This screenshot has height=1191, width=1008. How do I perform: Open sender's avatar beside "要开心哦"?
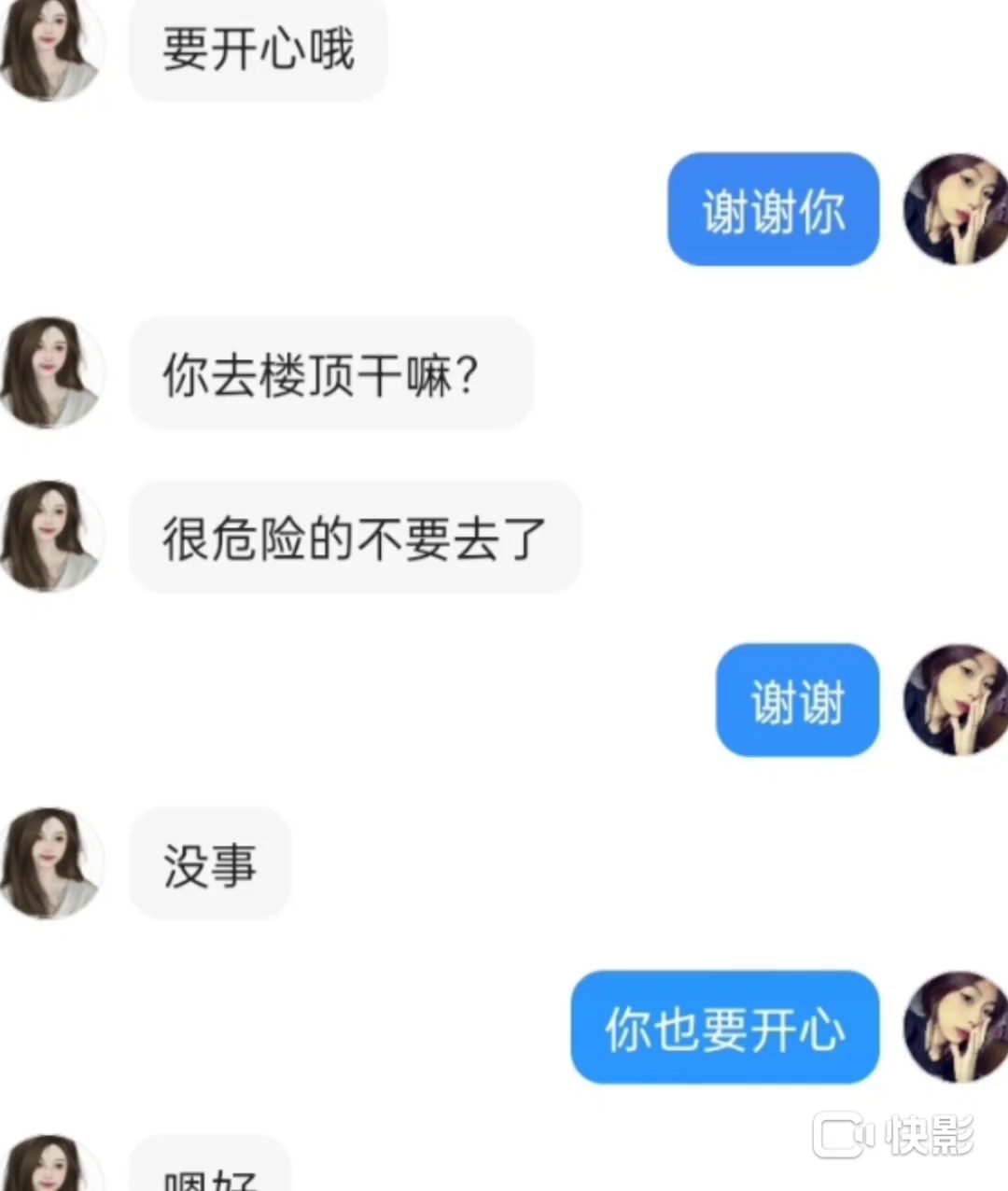[x=49, y=47]
